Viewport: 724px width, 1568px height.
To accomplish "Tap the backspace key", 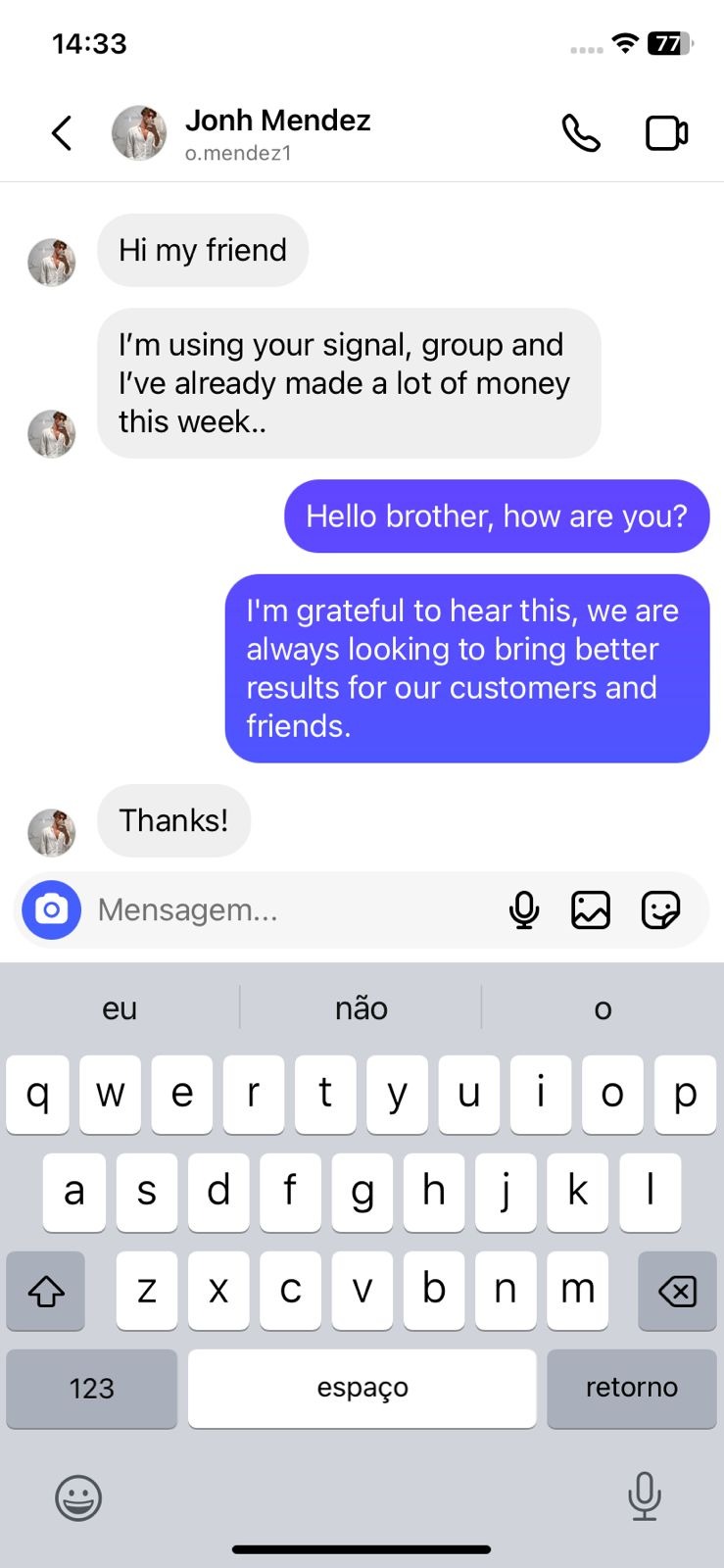I will tap(677, 1291).
